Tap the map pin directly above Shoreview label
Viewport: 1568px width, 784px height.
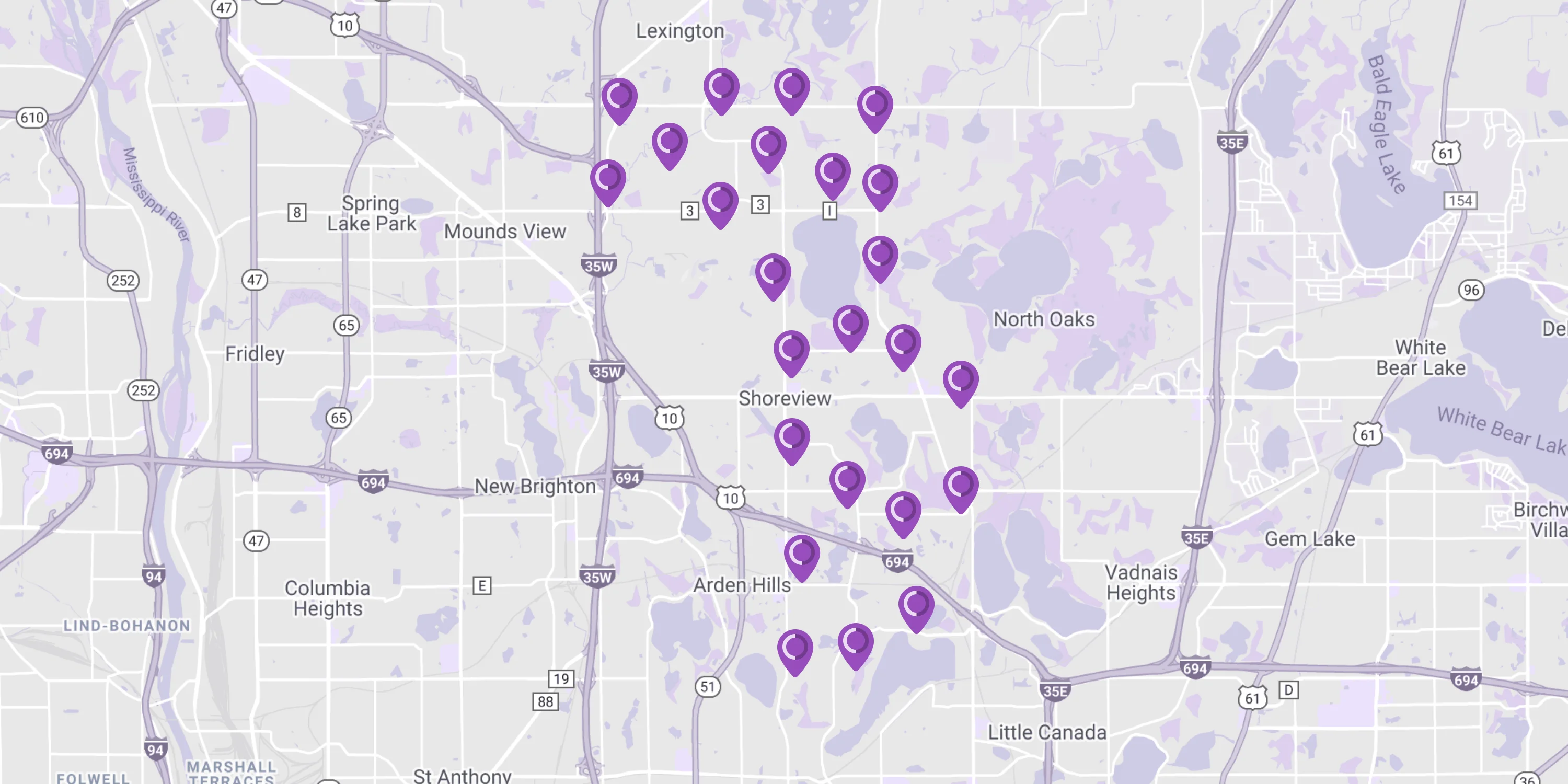point(791,351)
